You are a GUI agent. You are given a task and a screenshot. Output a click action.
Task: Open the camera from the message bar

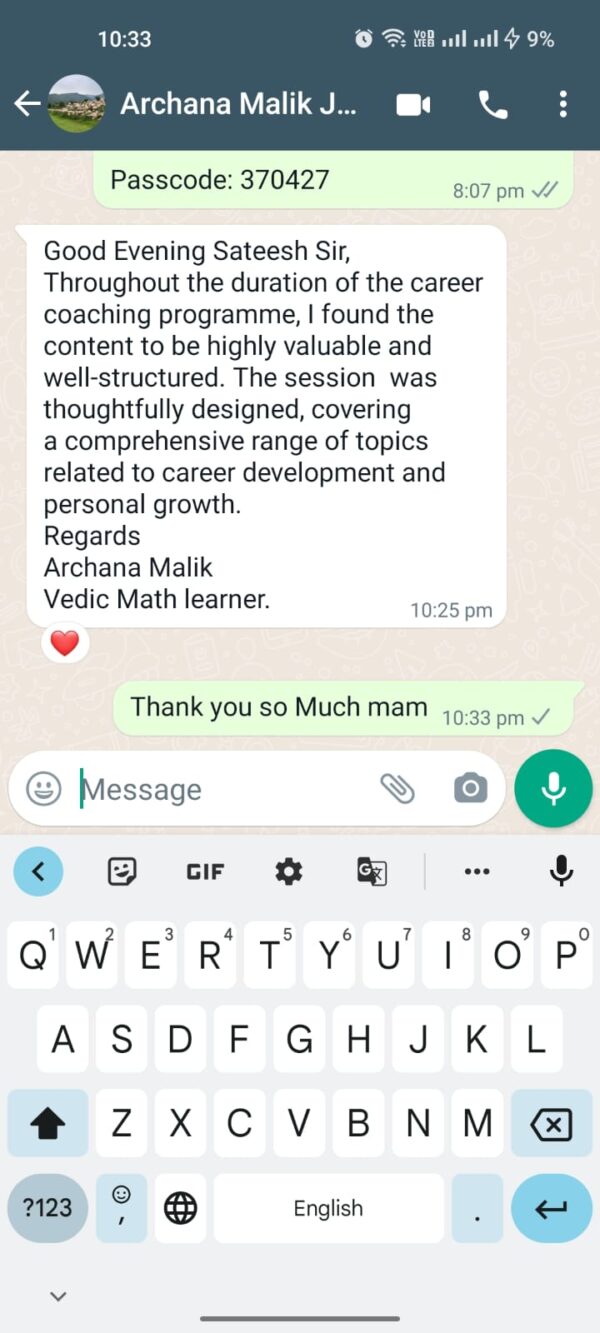469,789
